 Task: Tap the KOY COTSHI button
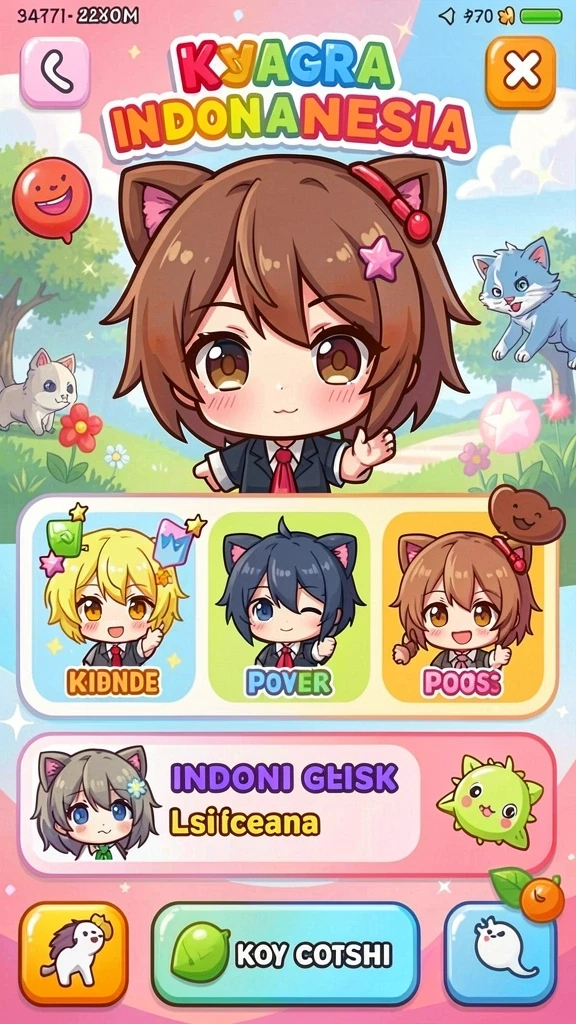click(x=285, y=955)
